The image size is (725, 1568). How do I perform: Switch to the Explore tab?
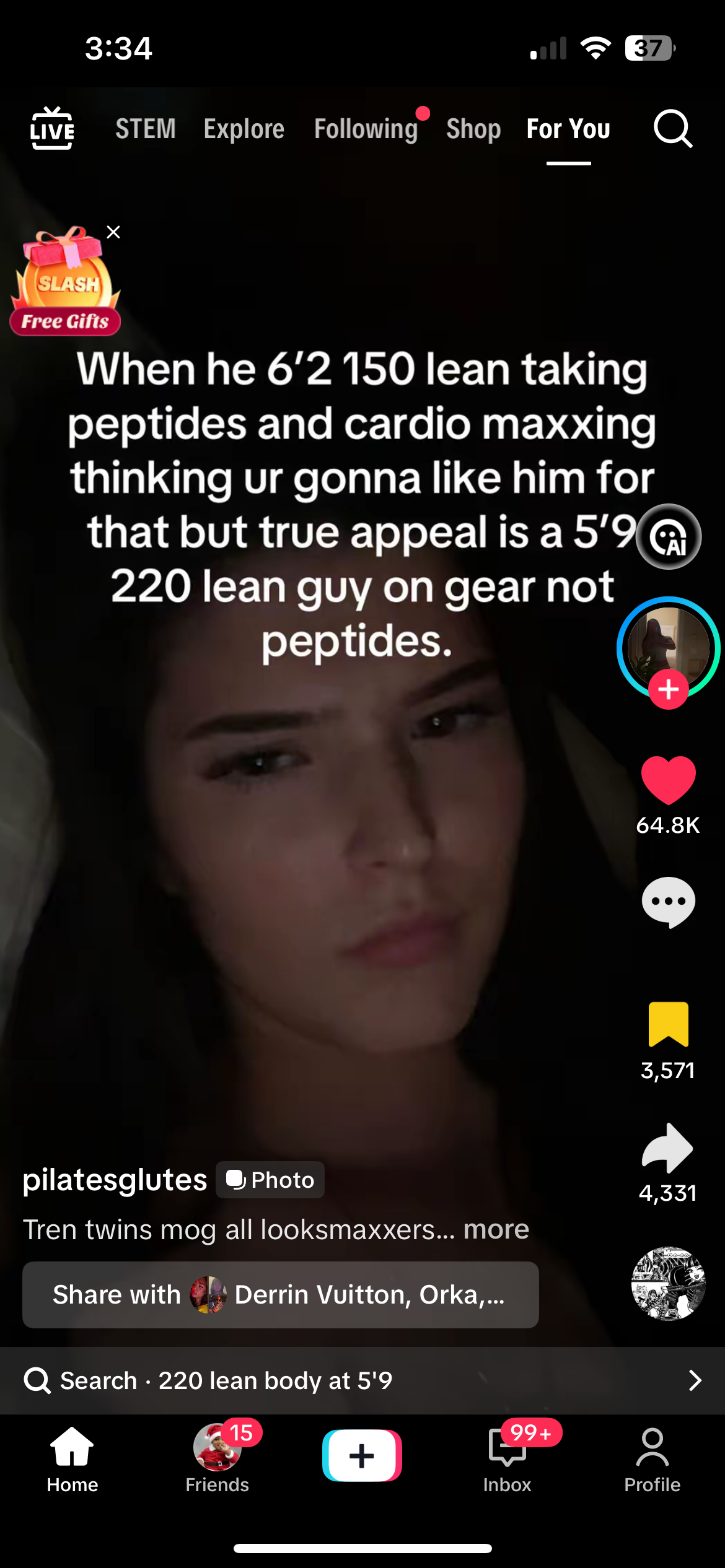point(244,129)
